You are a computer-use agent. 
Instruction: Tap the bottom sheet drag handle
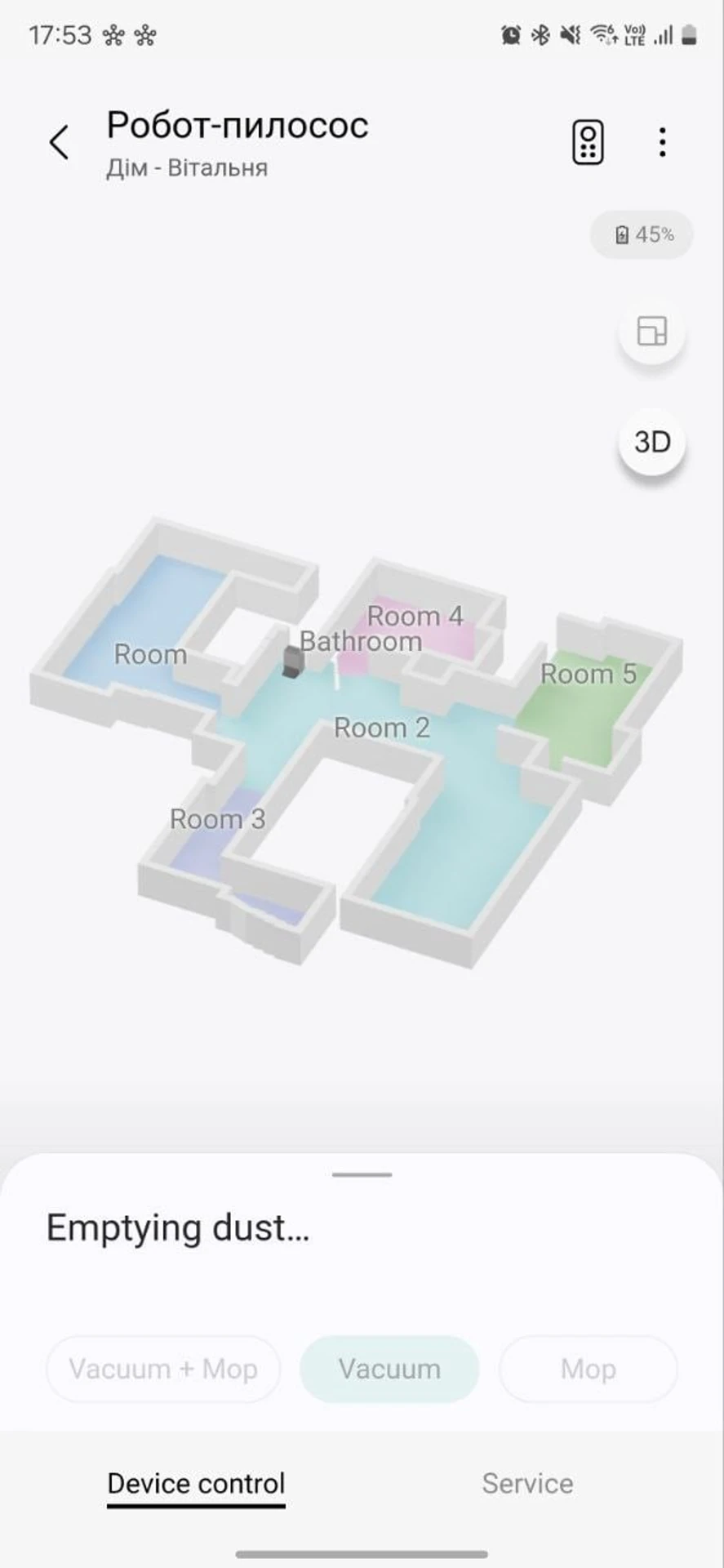click(x=362, y=1174)
